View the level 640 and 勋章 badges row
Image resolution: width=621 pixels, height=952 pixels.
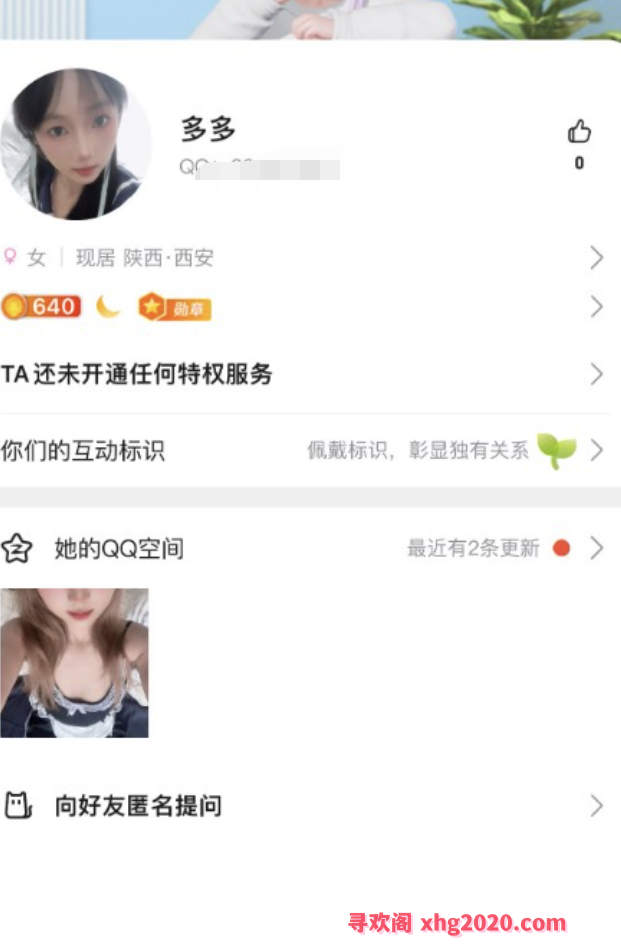coord(300,307)
